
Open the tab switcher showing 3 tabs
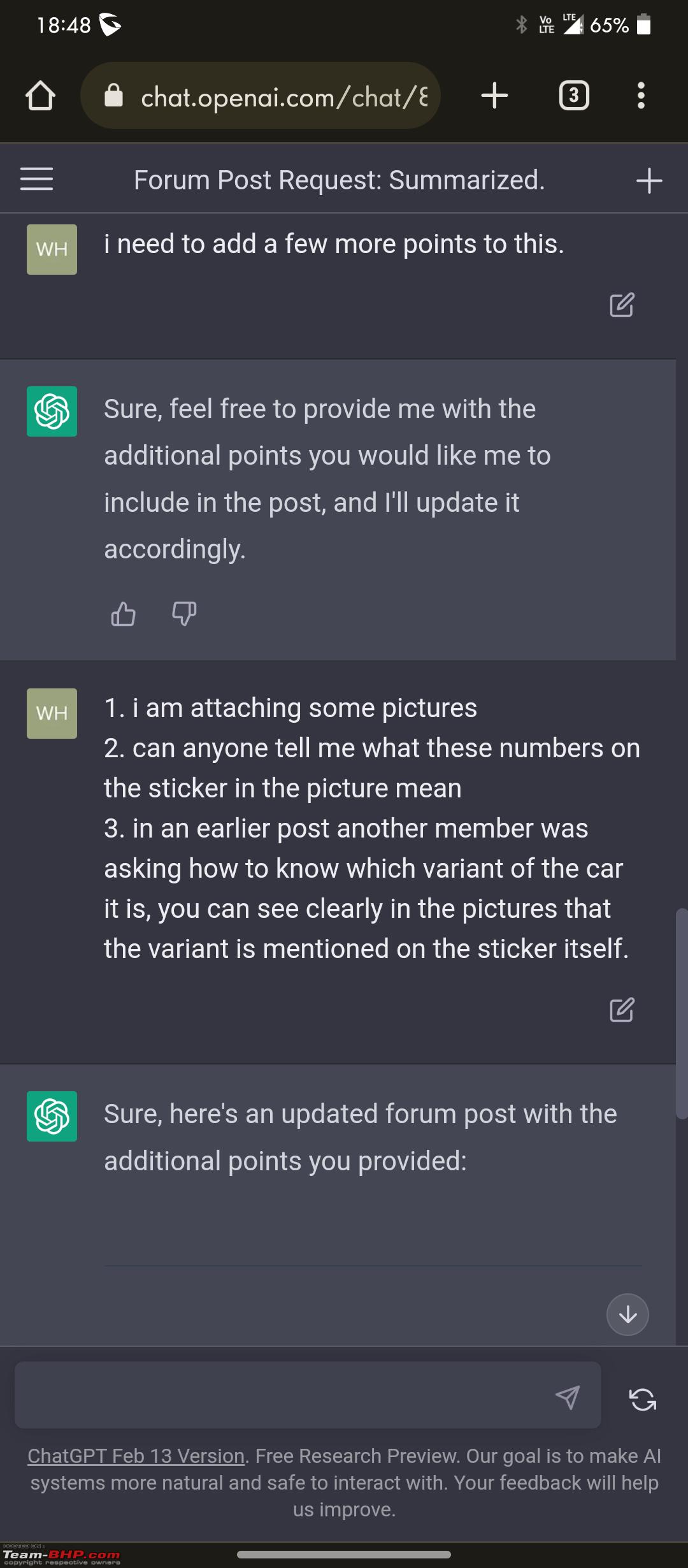574,96
